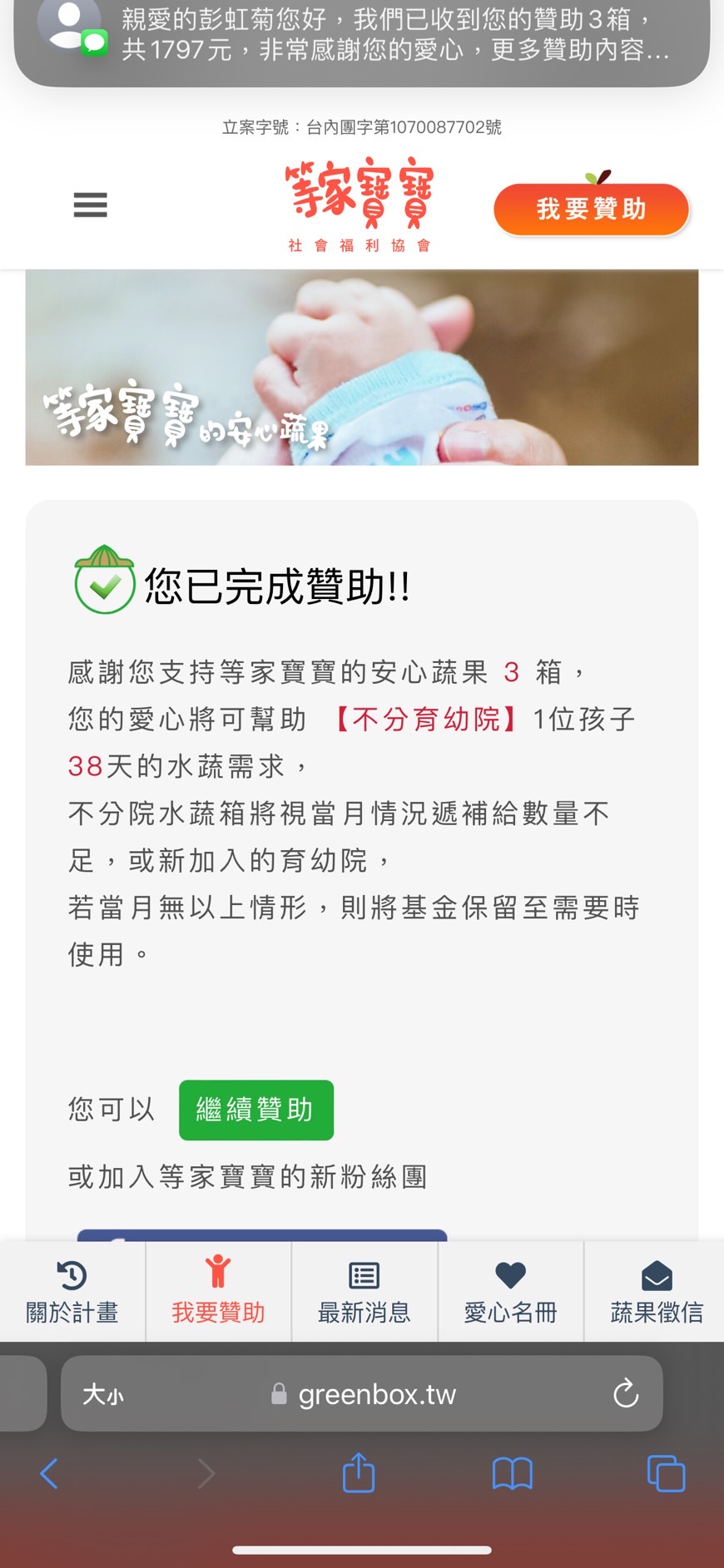The height and width of the screenshot is (1568, 724).
Task: Switch to the 我要贊助 bottom tab
Action: 218,1291
